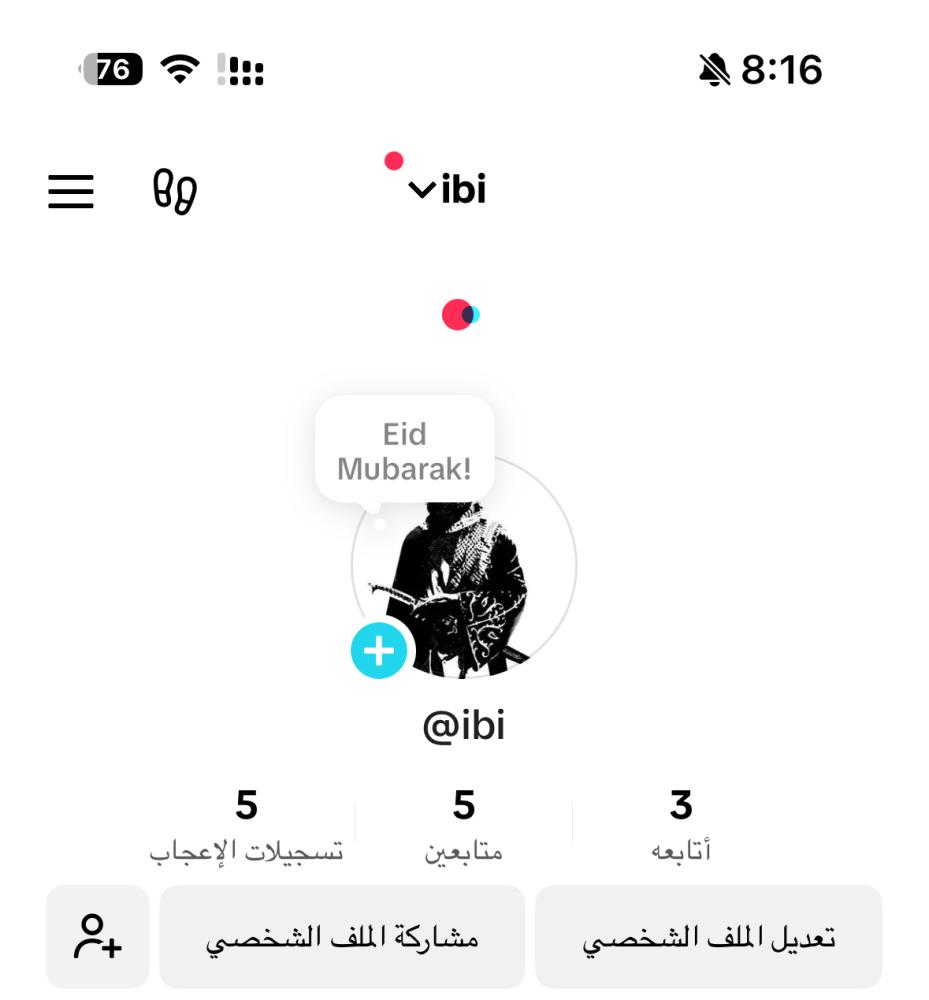Screen dimensions: 929x1000
Task: Open the add friends icon button
Action: click(98, 937)
